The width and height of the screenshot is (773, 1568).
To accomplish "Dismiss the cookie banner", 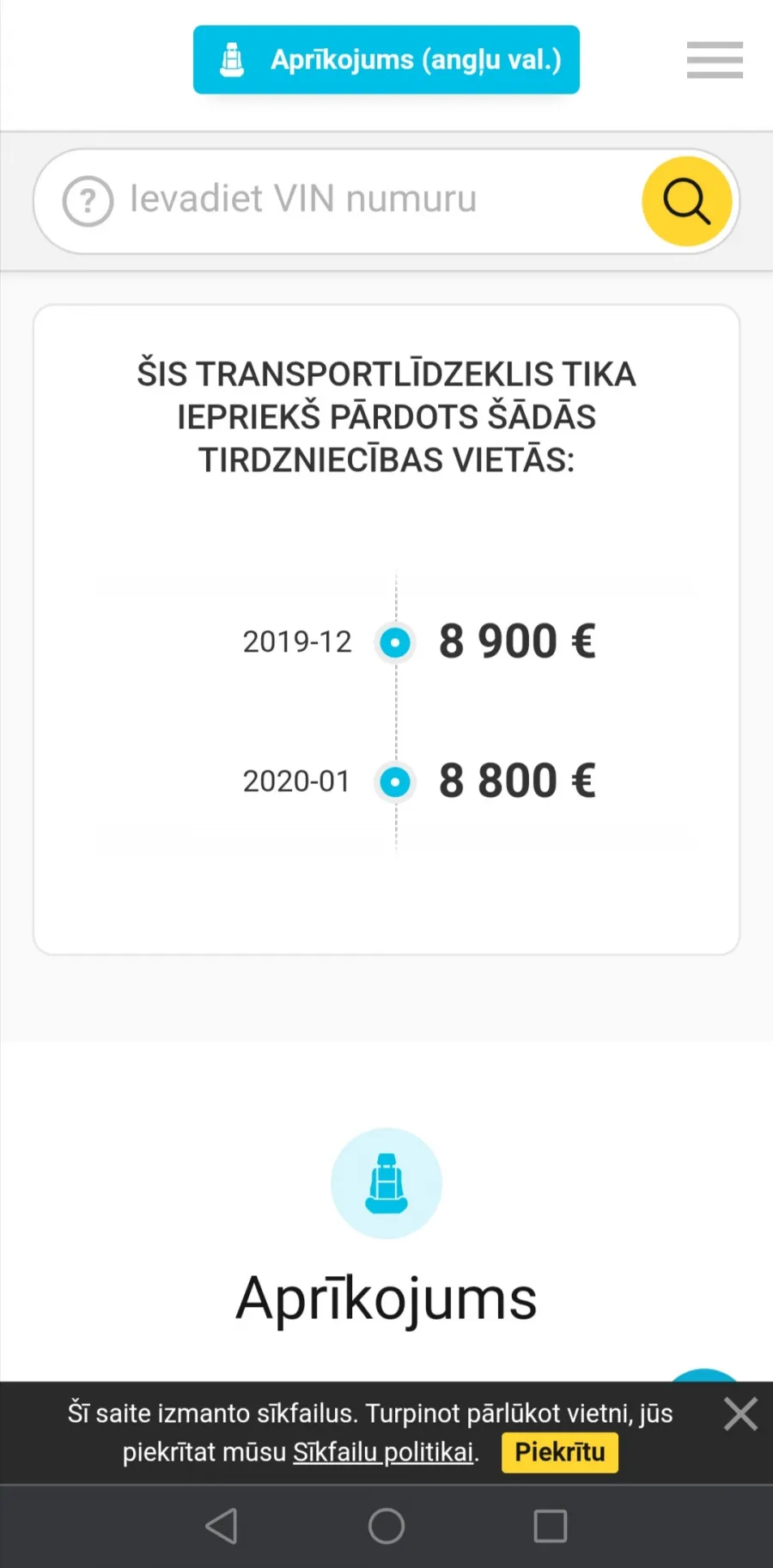I will pyautogui.click(x=740, y=1413).
